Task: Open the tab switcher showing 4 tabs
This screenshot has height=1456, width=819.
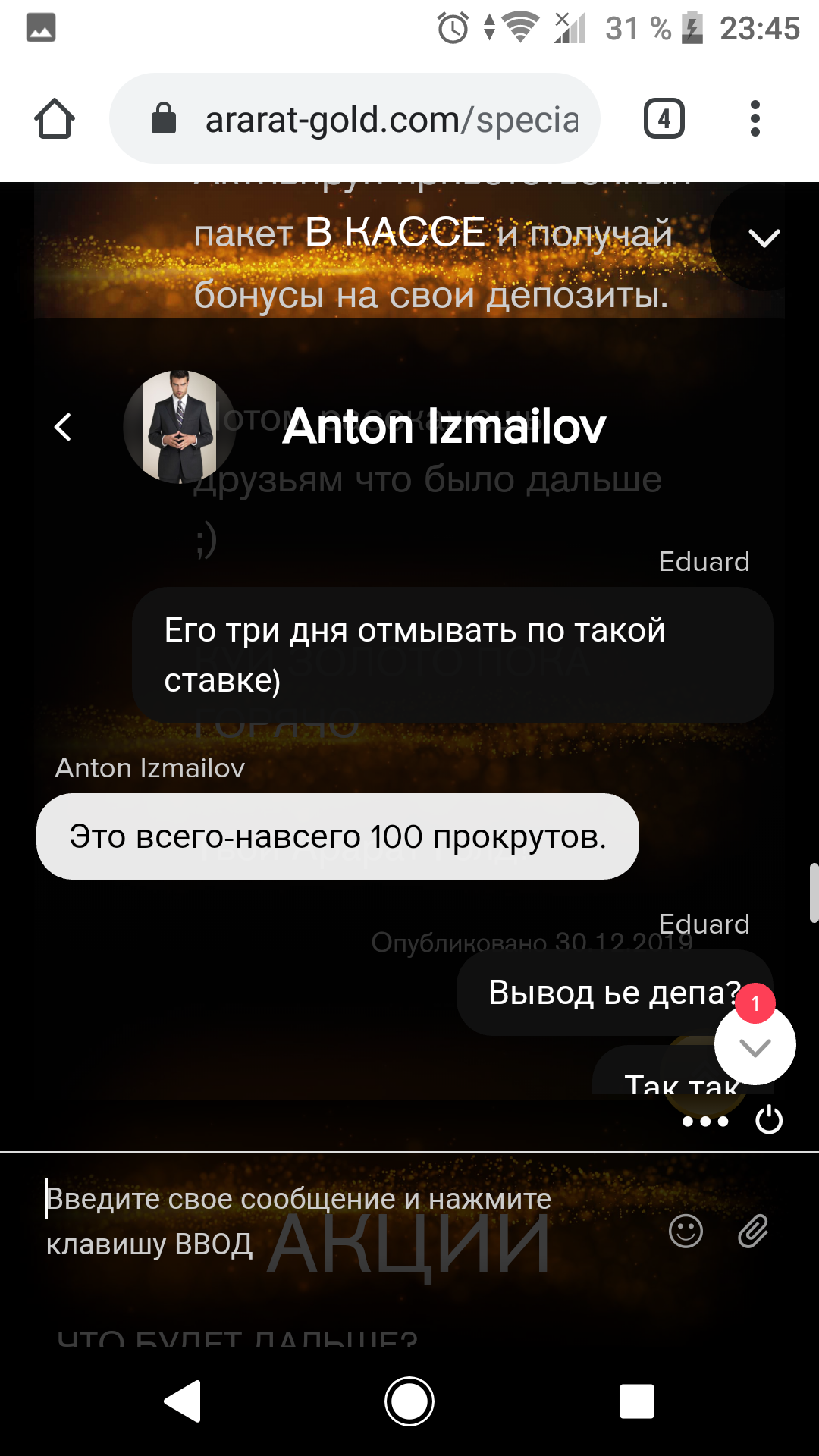Action: 664,119
